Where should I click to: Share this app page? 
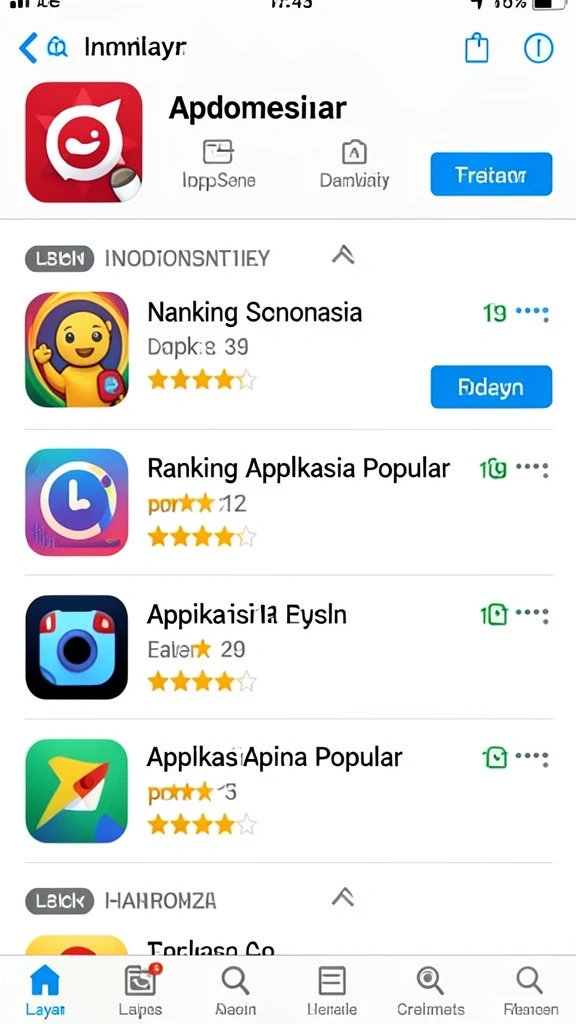coord(476,48)
